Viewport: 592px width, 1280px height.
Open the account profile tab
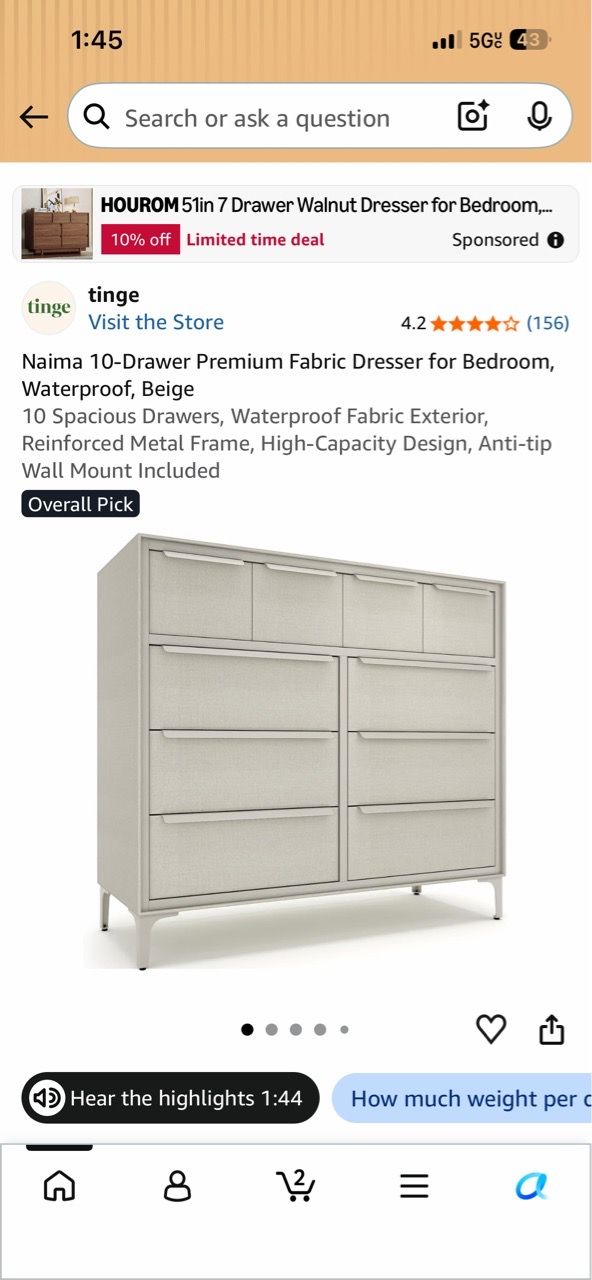tap(177, 1186)
